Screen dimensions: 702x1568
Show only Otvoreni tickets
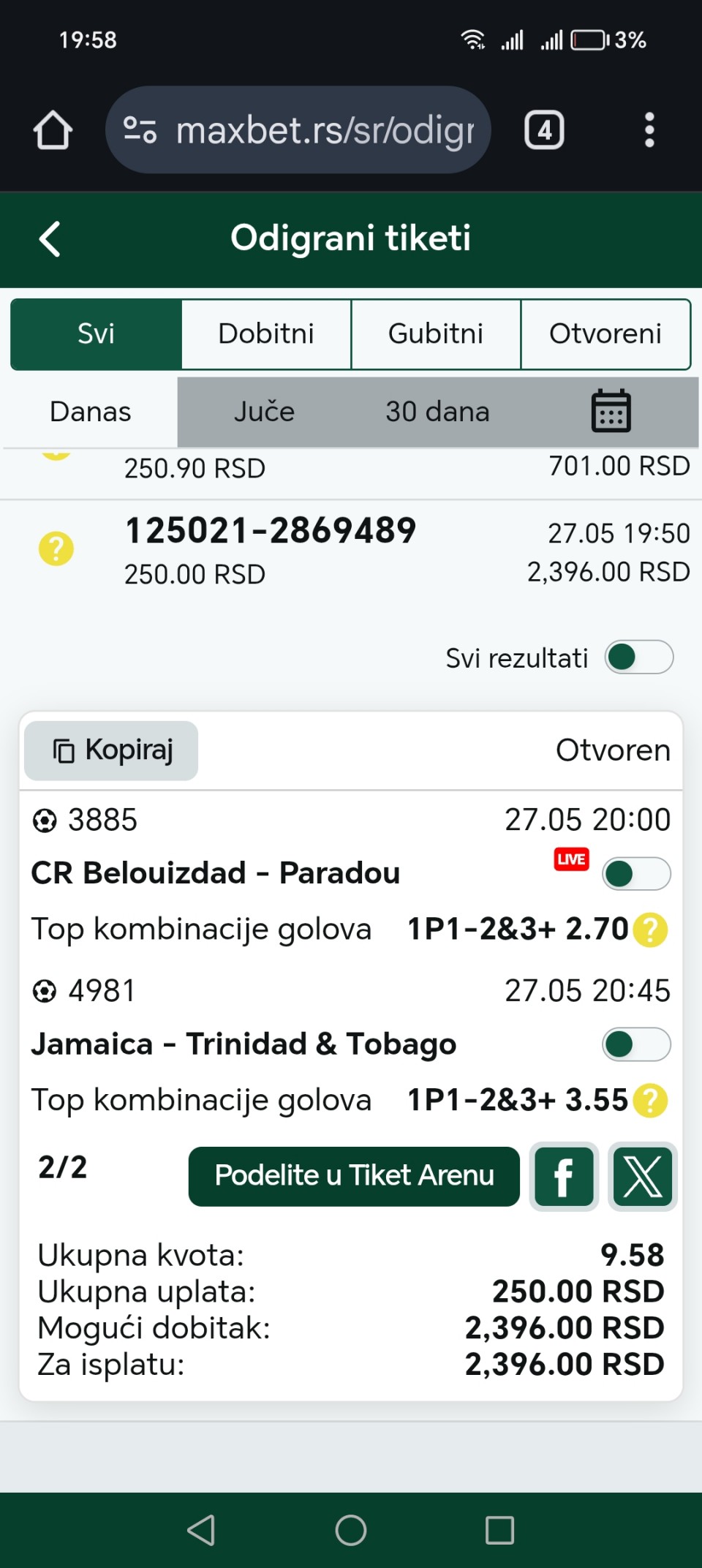point(605,334)
